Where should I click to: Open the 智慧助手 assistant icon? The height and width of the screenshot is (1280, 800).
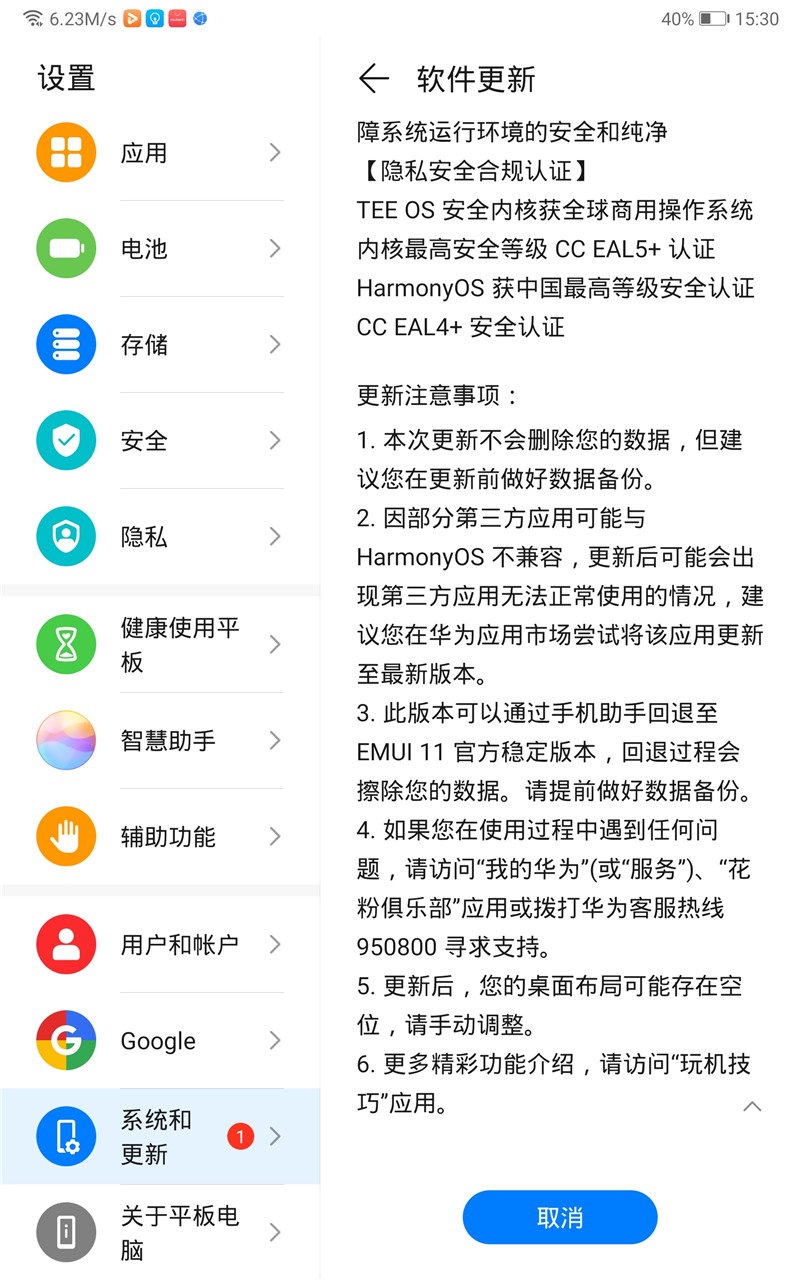(65, 740)
